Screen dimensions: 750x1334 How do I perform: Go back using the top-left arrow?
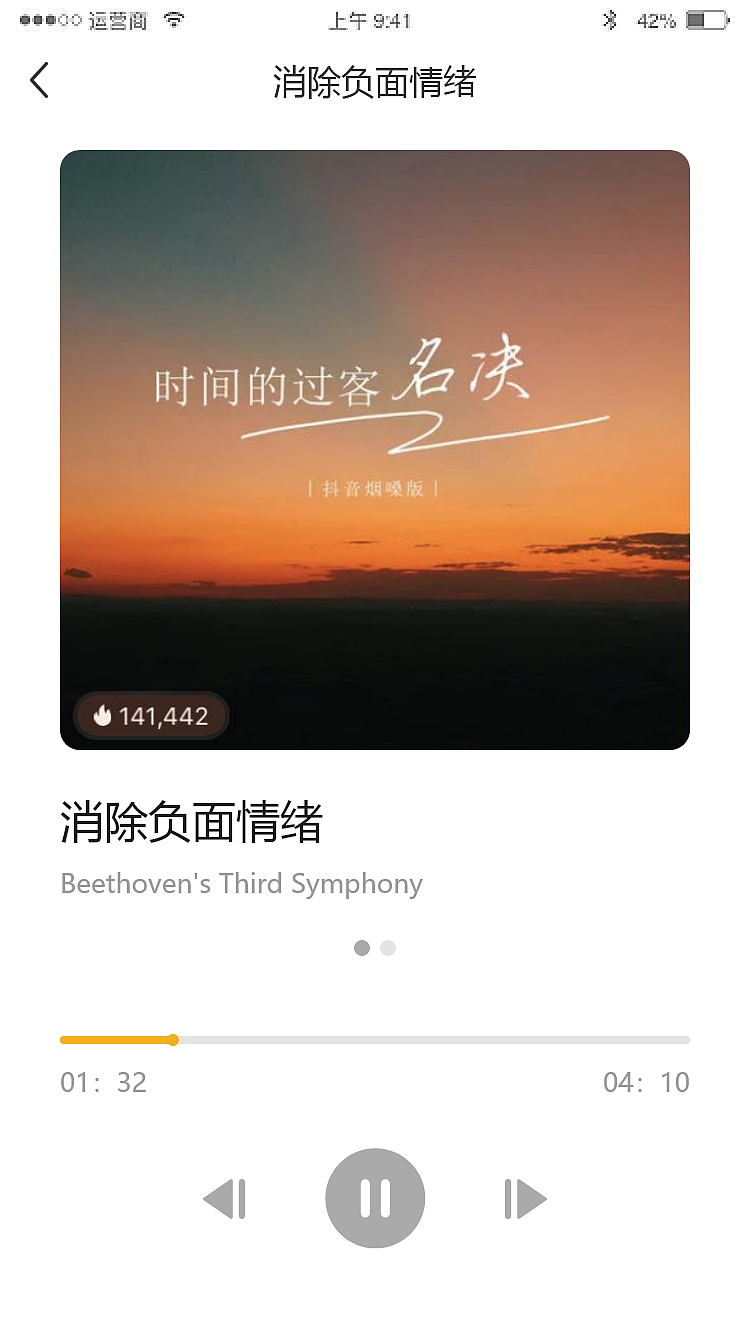click(x=39, y=80)
